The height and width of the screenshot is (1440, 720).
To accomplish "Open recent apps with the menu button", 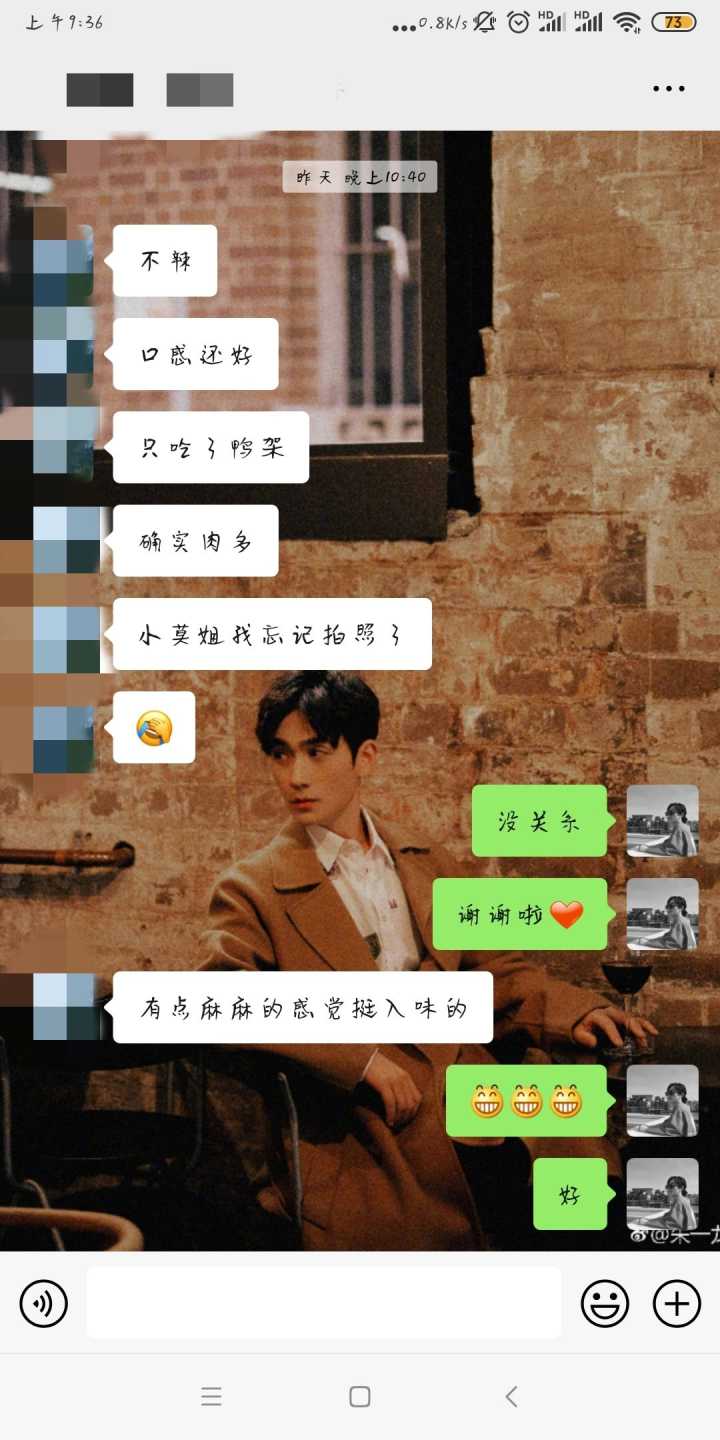I will 210,1397.
